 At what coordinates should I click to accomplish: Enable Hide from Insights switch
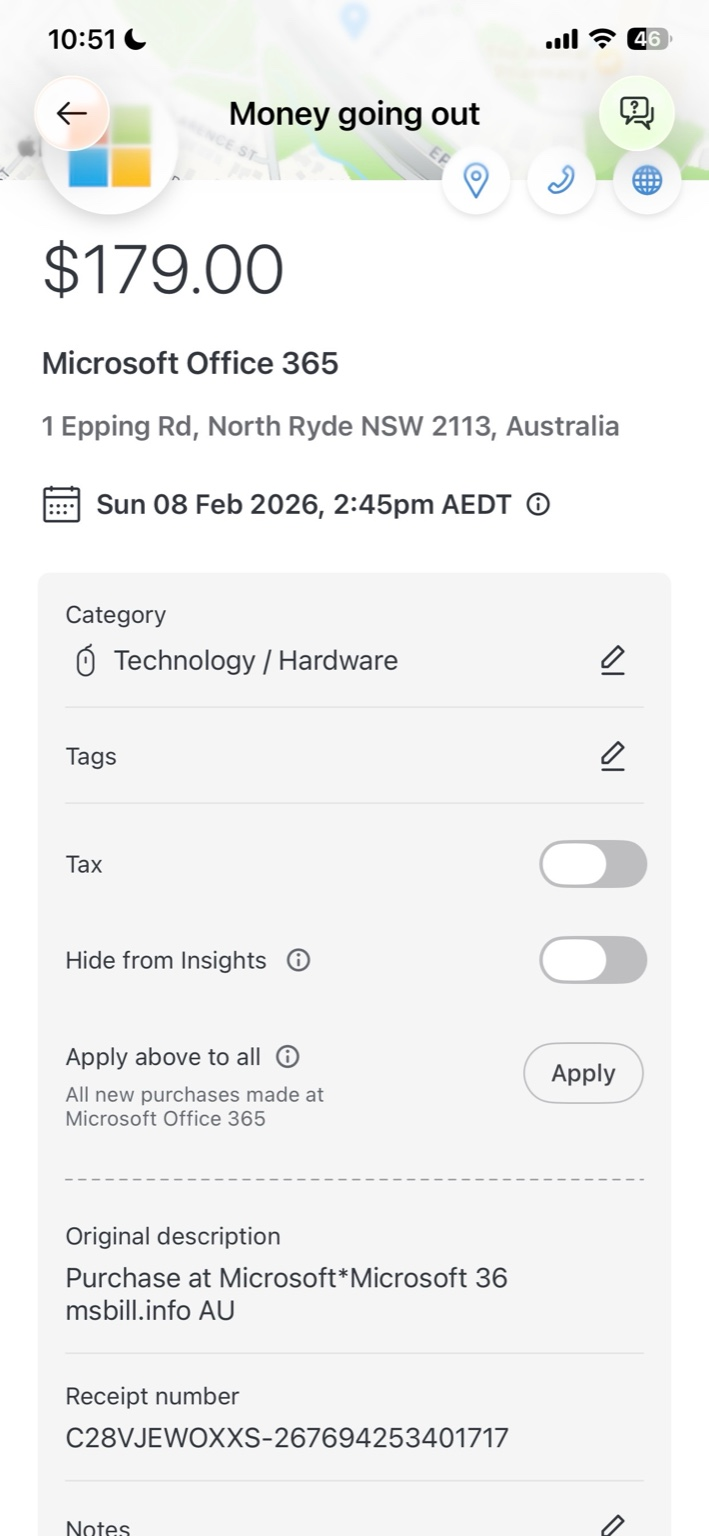(593, 960)
